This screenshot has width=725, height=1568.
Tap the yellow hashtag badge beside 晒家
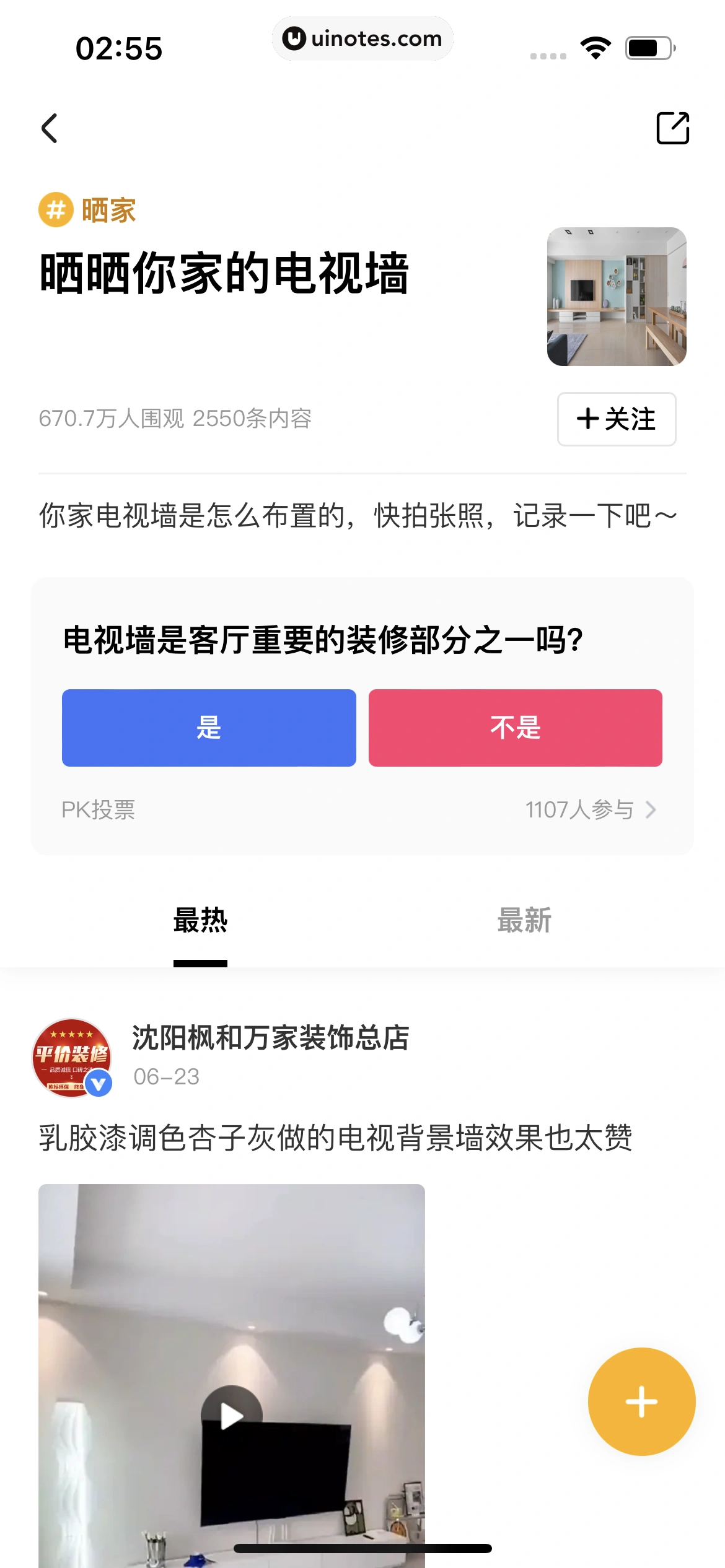click(56, 211)
